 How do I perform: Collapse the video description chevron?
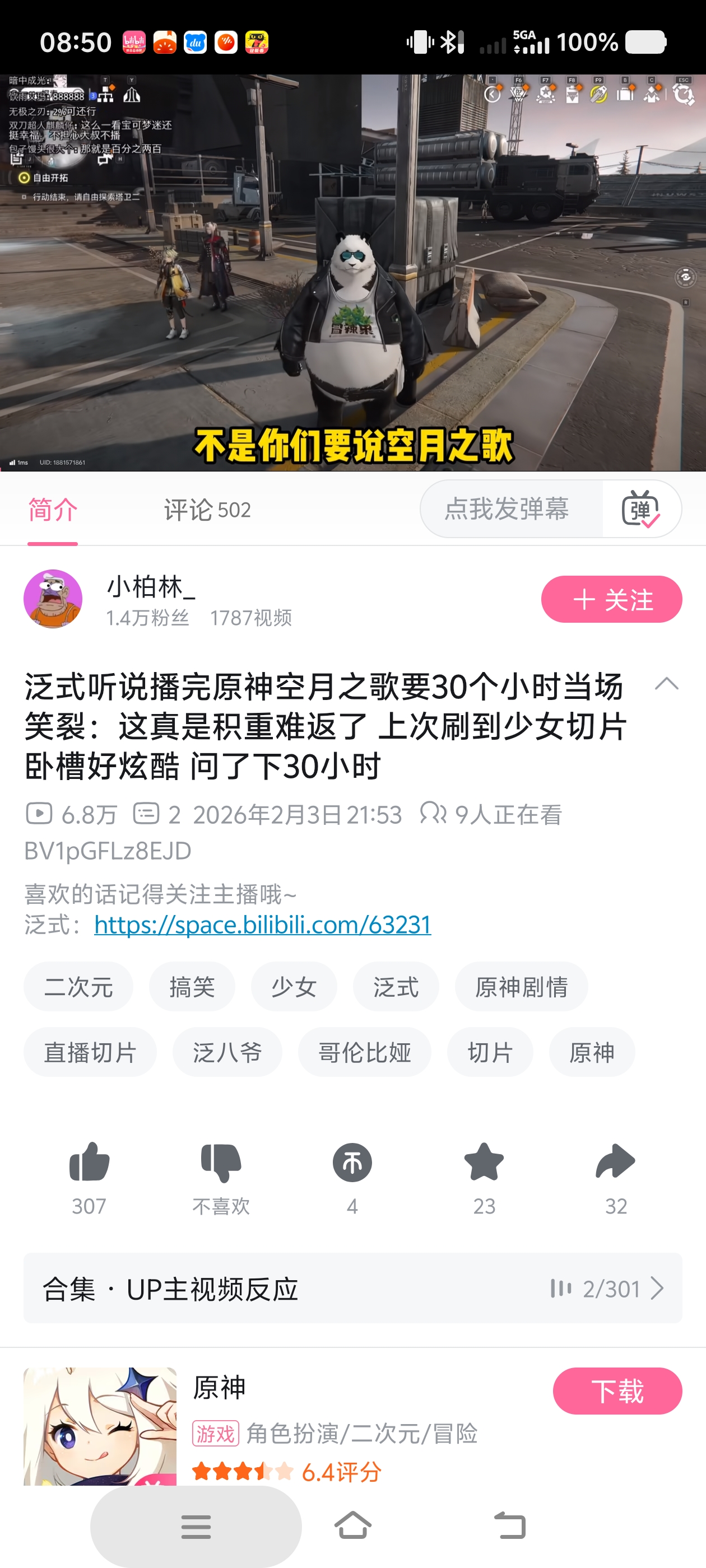point(666,684)
